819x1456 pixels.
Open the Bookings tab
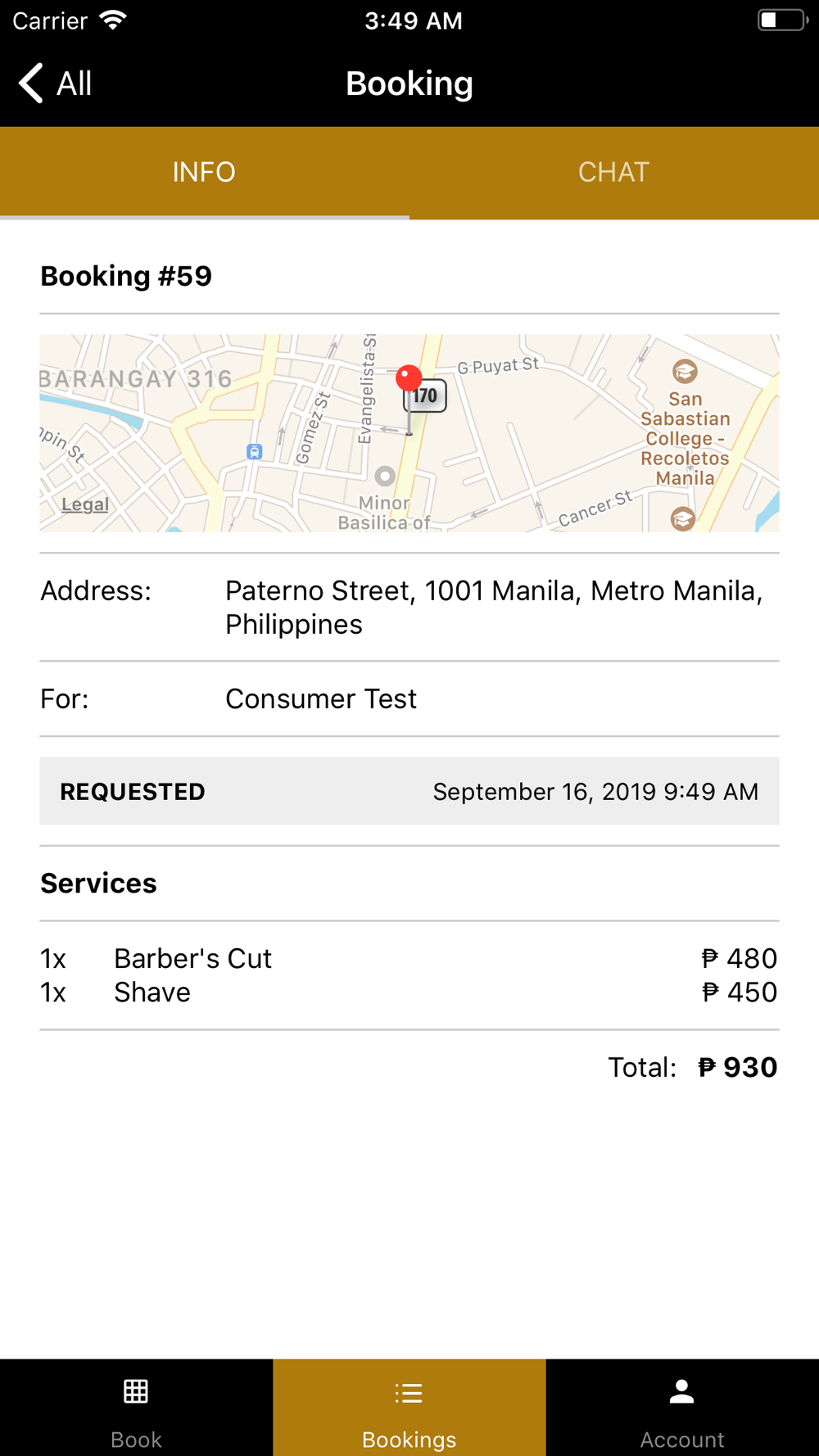409,1408
